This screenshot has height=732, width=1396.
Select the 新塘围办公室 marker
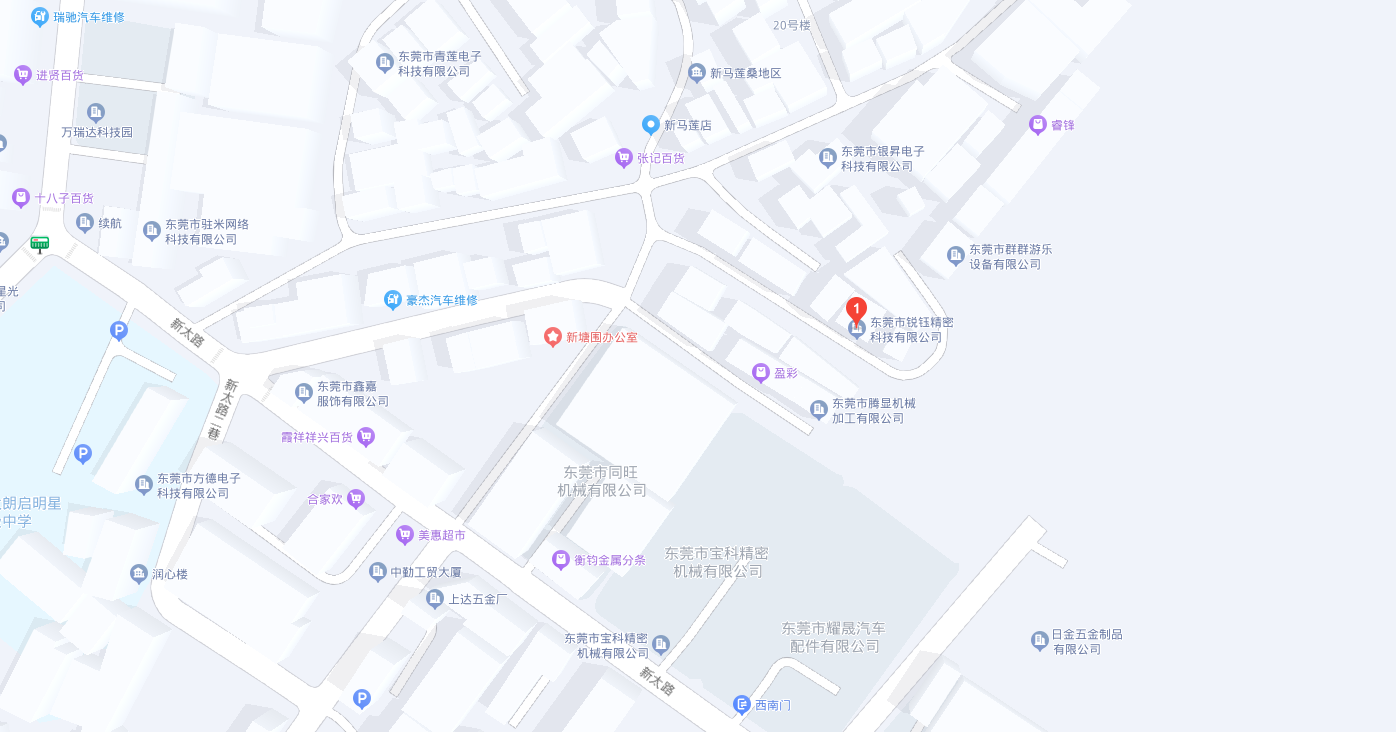552,337
